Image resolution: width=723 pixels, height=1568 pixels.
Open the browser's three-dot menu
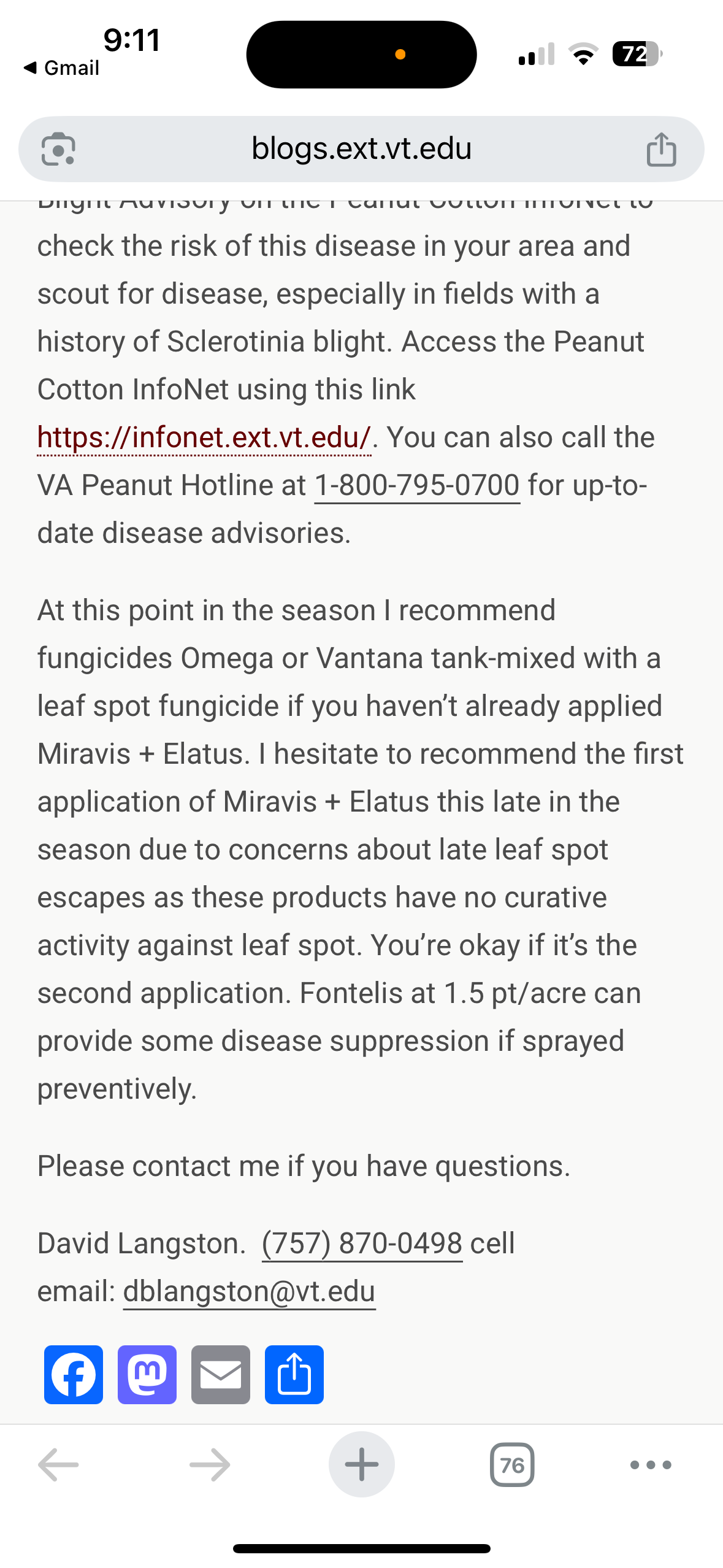651,1465
